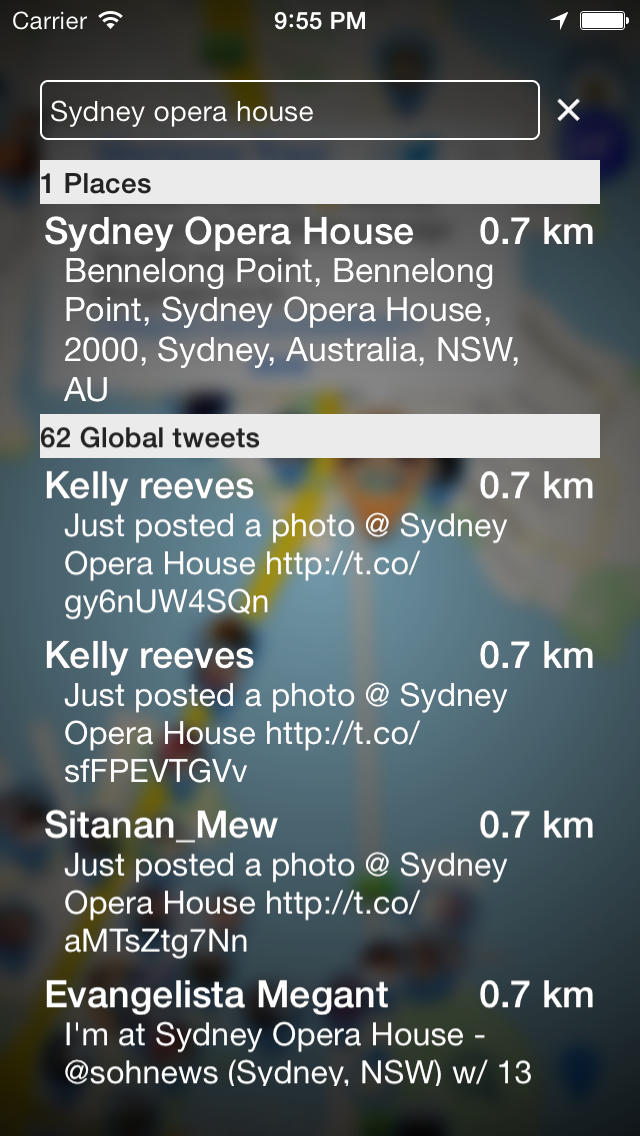This screenshot has width=640, height=1136.
Task: View Evangelista Megant's tweet
Action: pos(319,1033)
